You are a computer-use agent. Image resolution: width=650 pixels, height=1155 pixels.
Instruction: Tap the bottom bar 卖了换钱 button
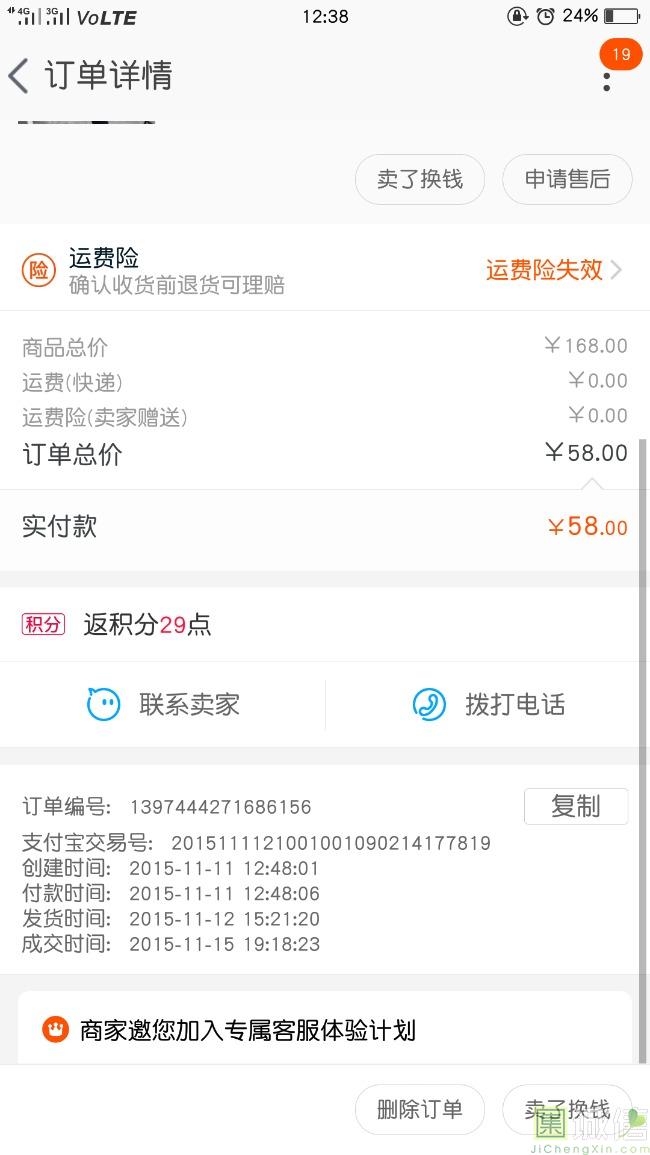[567, 1109]
